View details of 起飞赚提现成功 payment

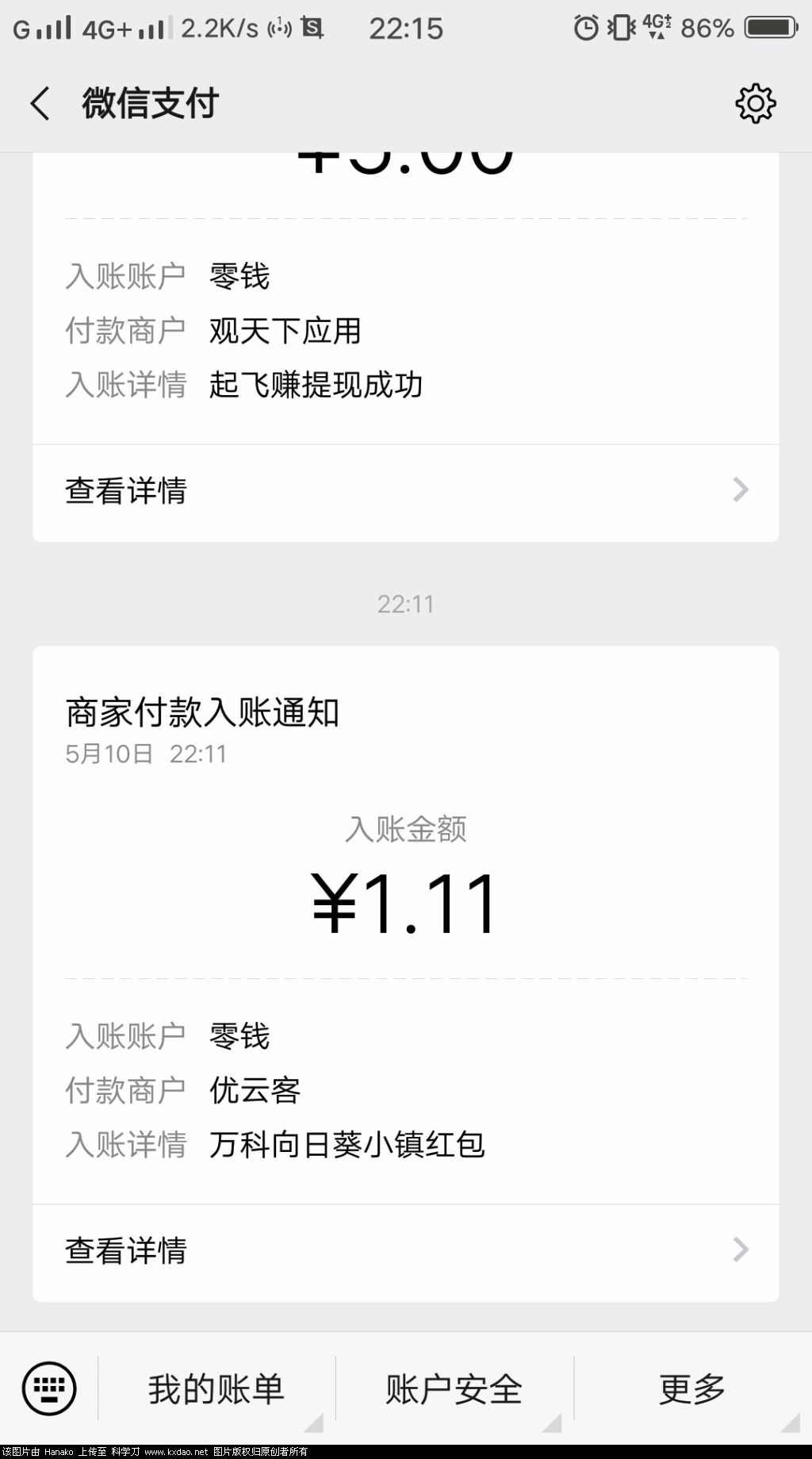(x=405, y=491)
